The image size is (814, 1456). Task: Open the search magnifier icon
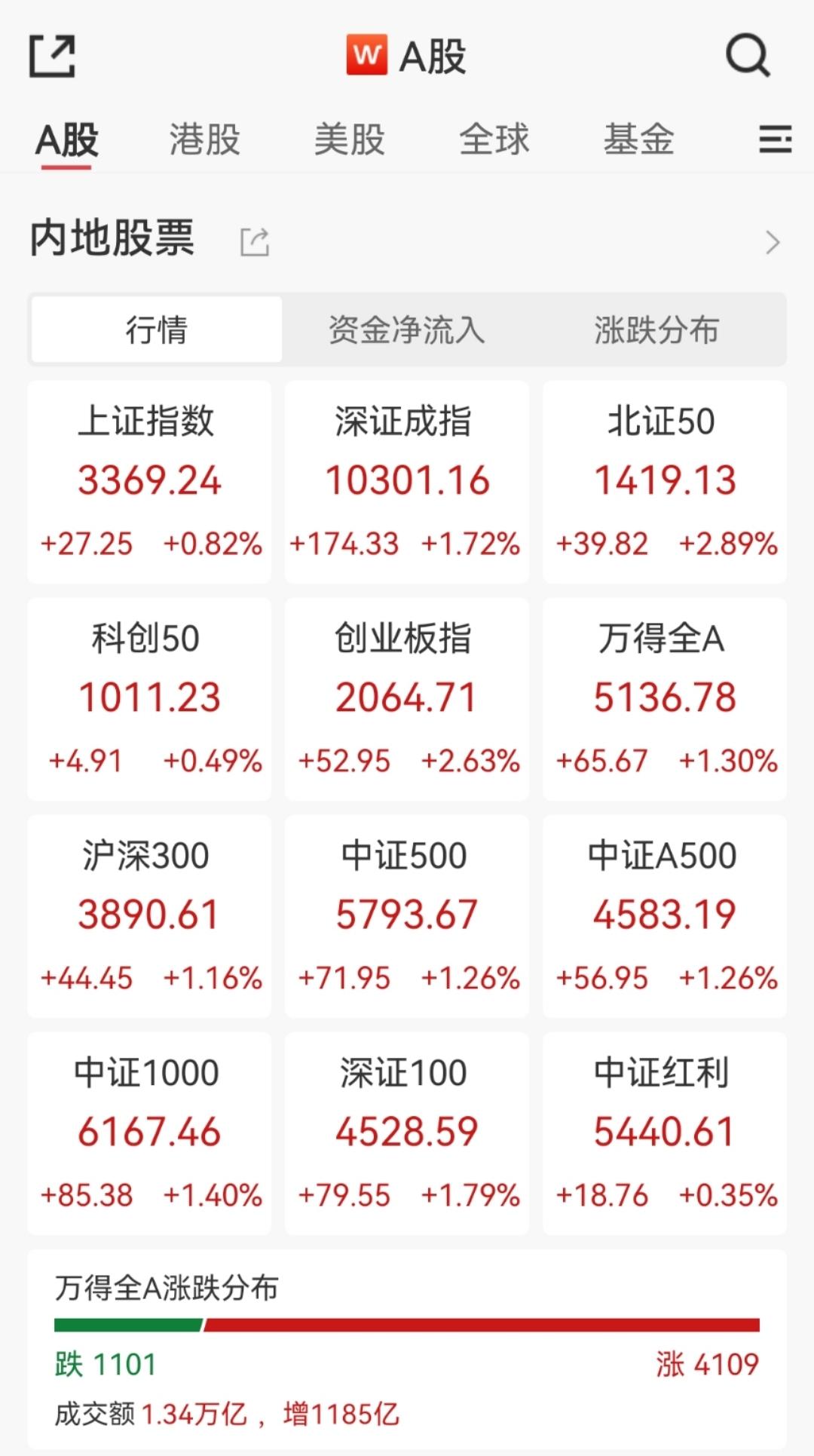[x=747, y=56]
